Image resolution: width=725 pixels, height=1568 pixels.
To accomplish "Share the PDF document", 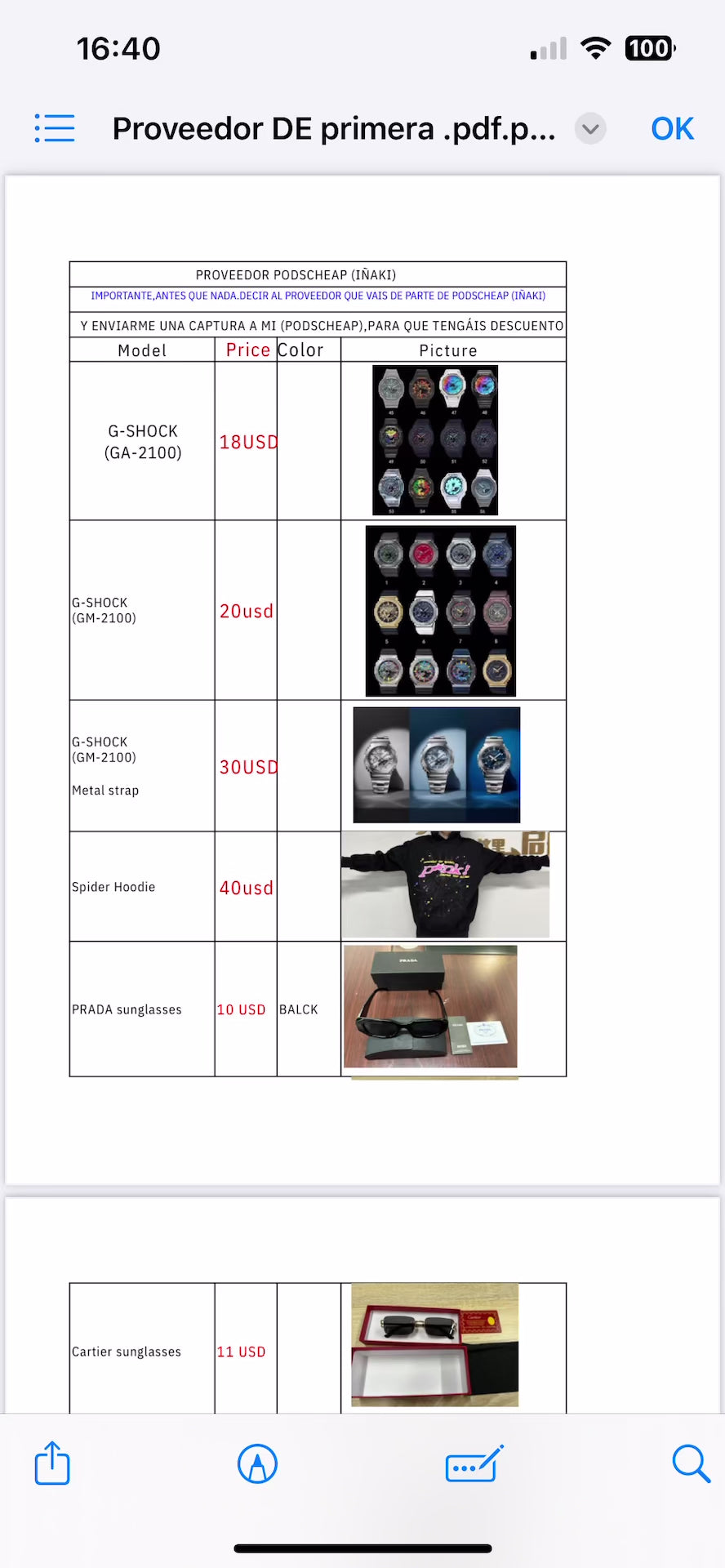I will [x=52, y=1463].
